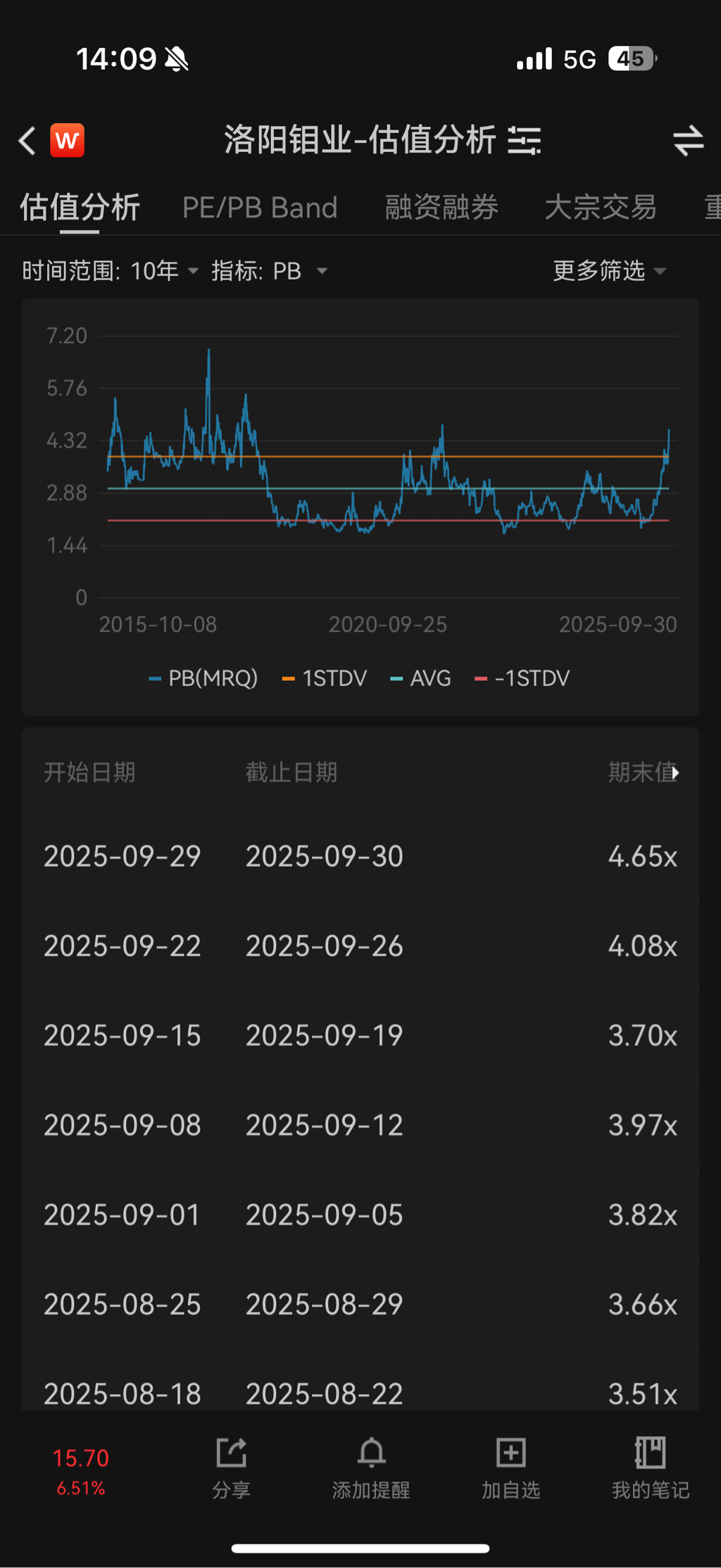
Task: Tap the arrow beside the 期末值 column
Action: point(675,773)
